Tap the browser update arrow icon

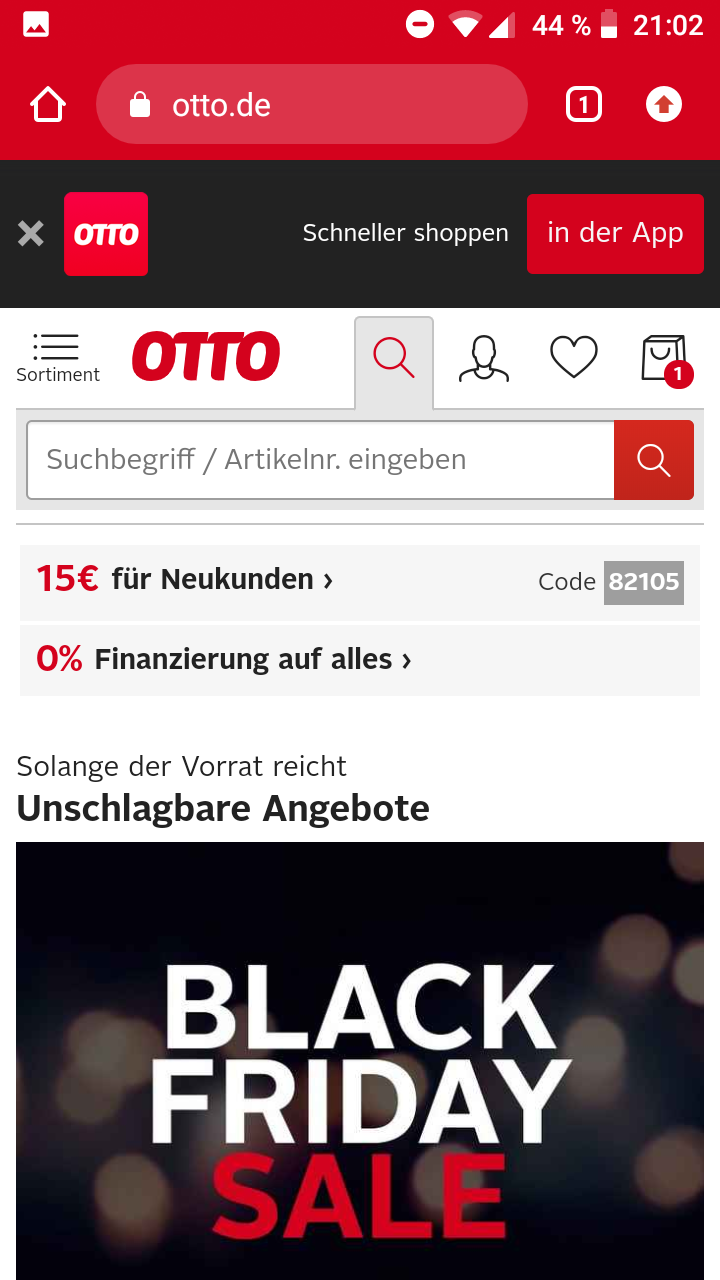664,105
